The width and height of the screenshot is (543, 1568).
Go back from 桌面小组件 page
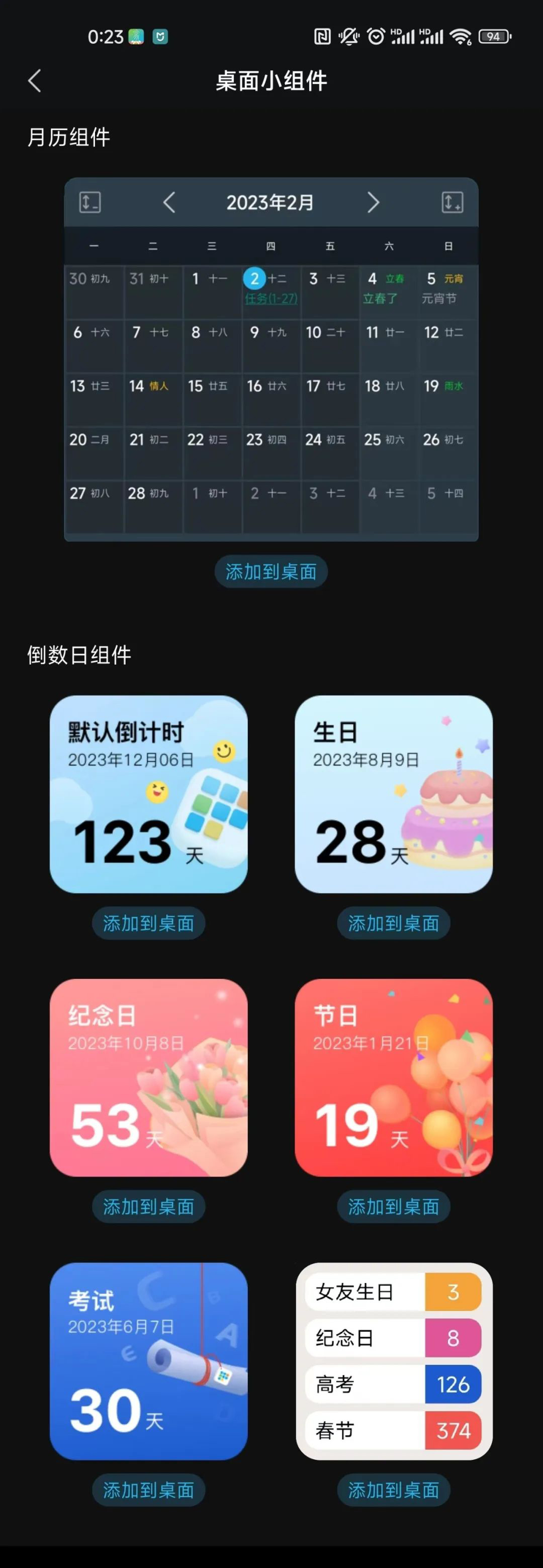pyautogui.click(x=35, y=80)
